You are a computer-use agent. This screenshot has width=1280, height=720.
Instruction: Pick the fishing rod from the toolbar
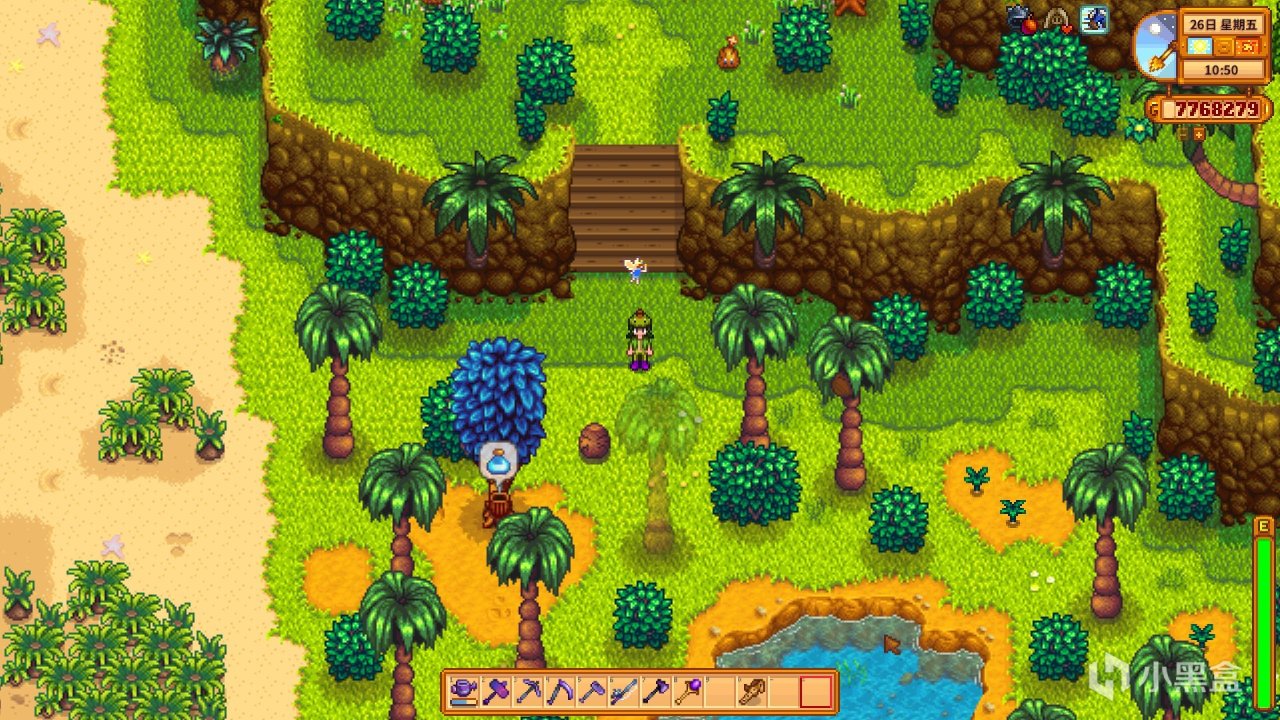pyautogui.click(x=624, y=691)
